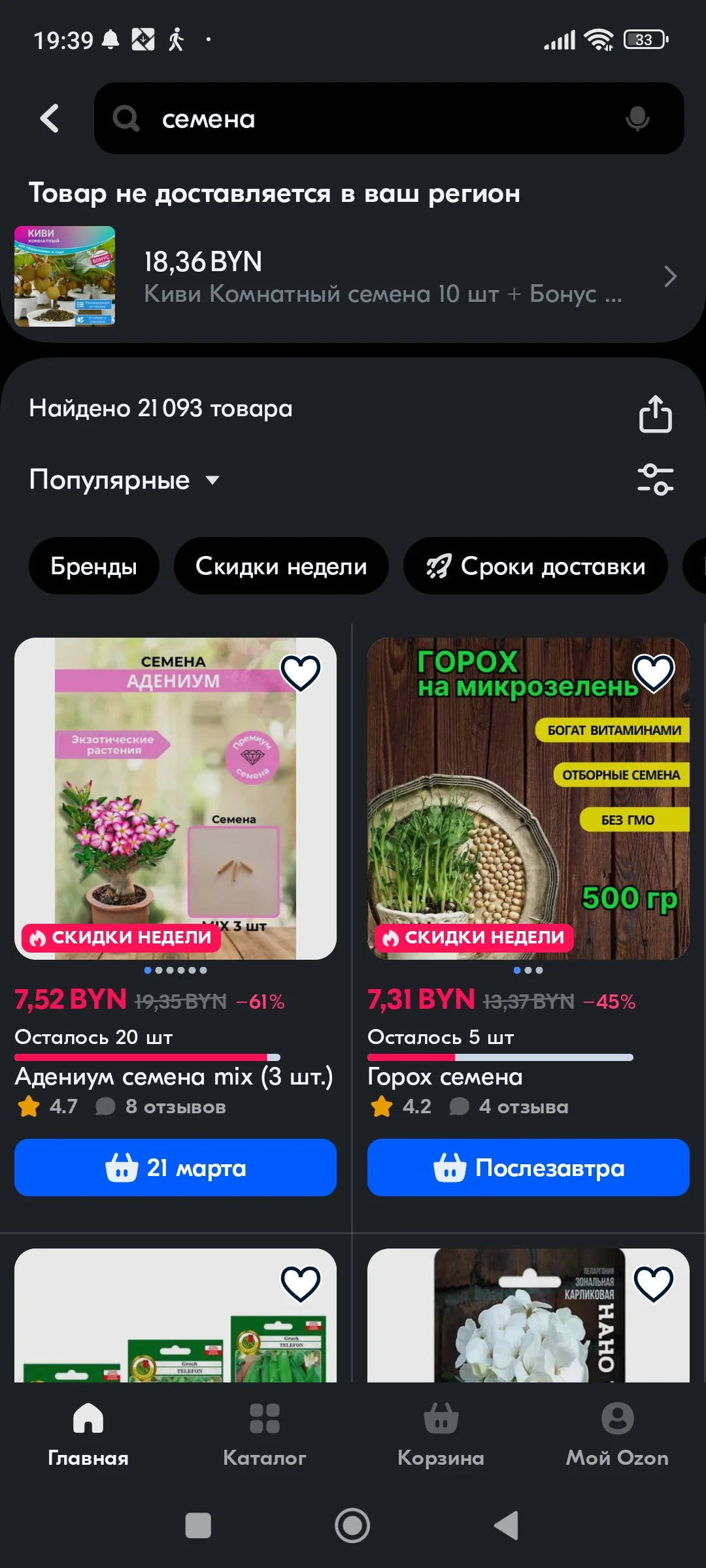Favorite the Адениум seeds product
Viewport: 706px width, 1568px height.
(x=299, y=673)
